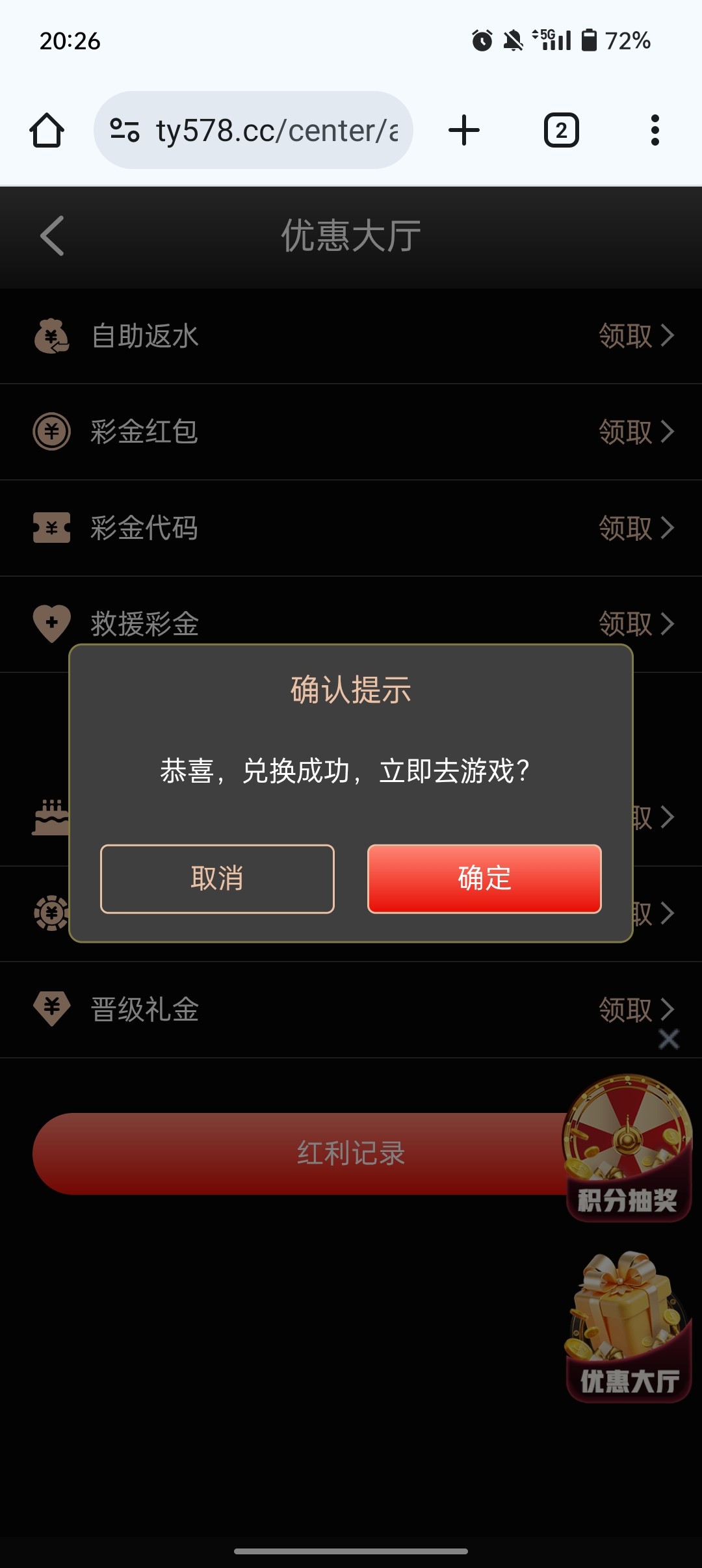Open a new browser tab
Screen dimensions: 702x1568
(464, 131)
